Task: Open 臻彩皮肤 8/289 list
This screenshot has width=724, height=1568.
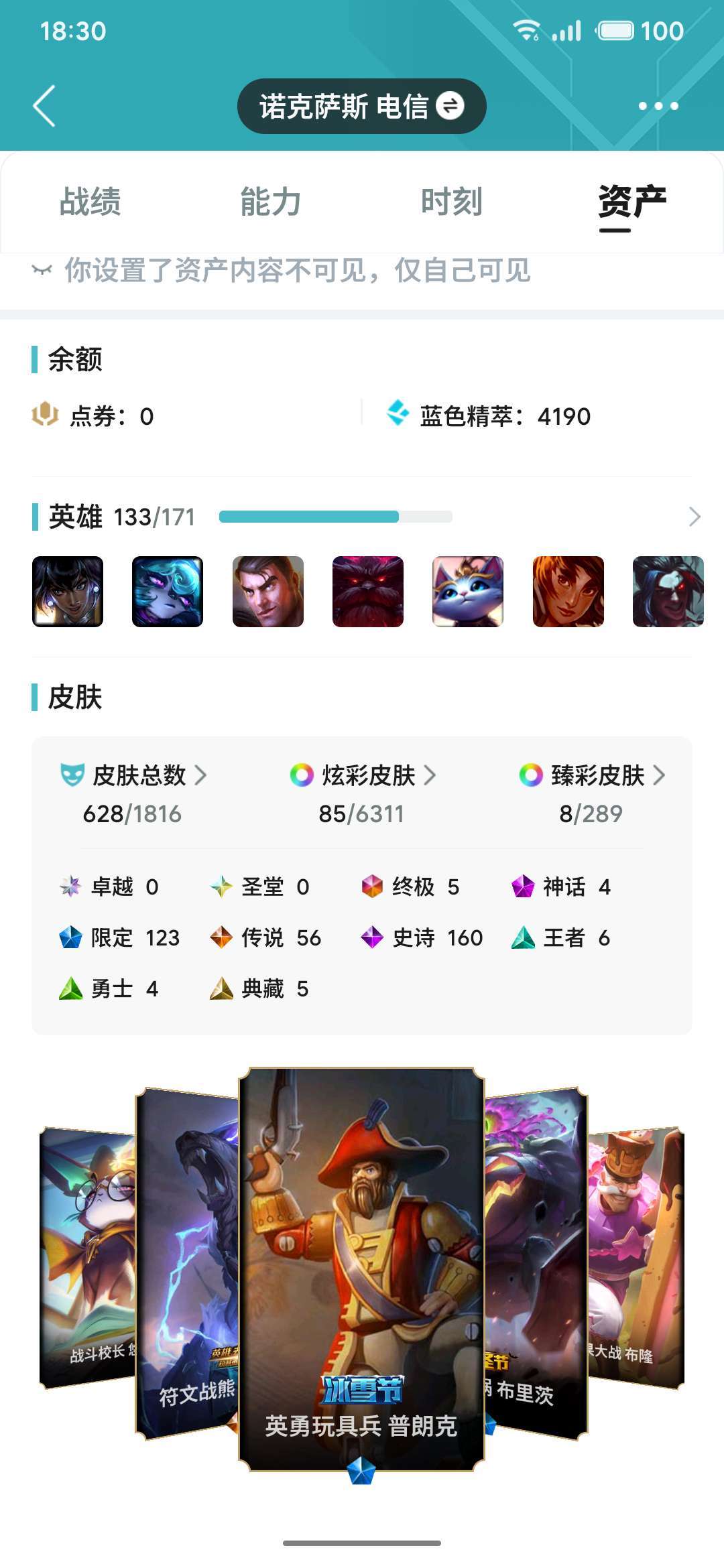Action: click(591, 794)
